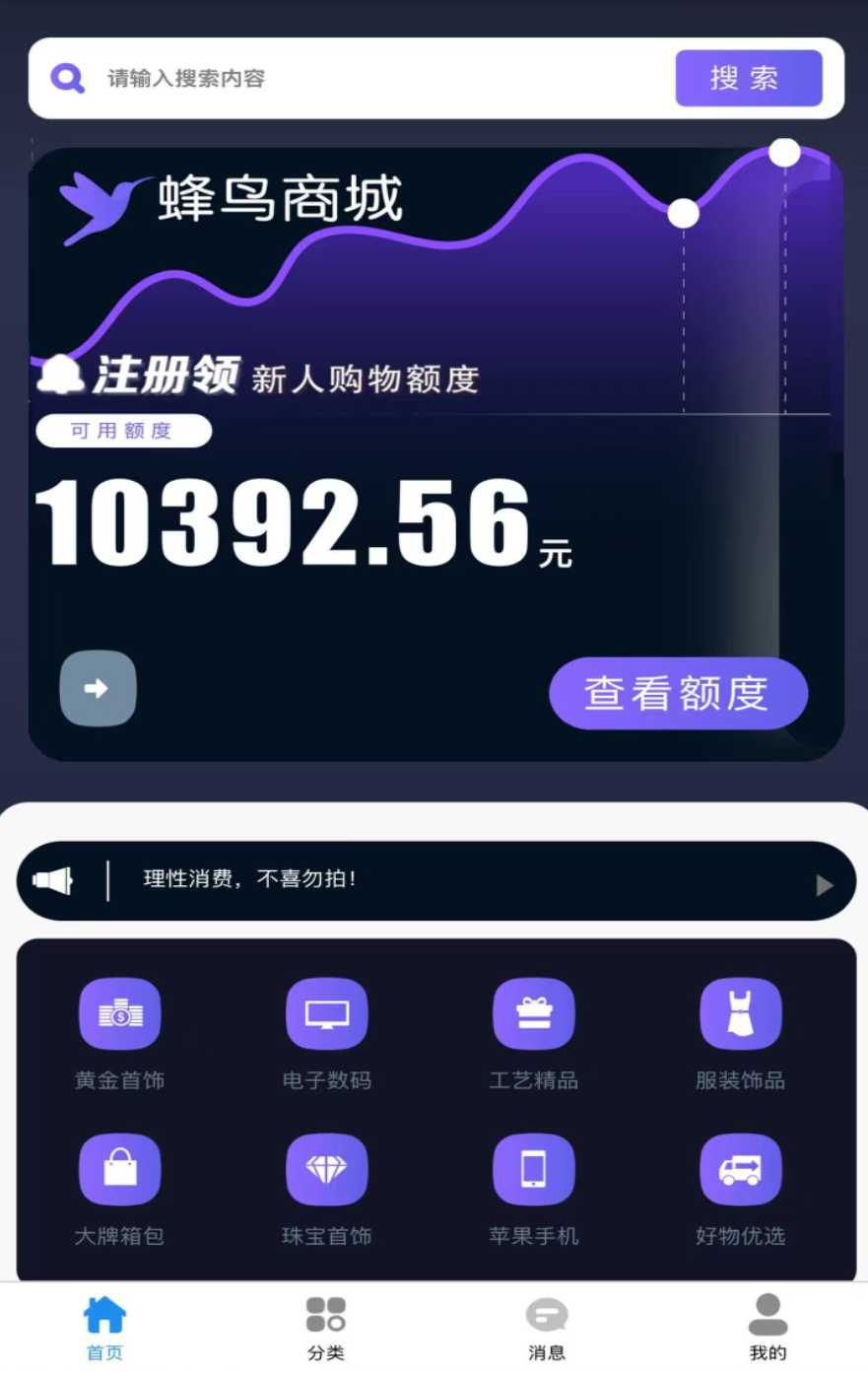Open the 理性消费 announcement bar
Screen dimensions: 868x1375
435,880
